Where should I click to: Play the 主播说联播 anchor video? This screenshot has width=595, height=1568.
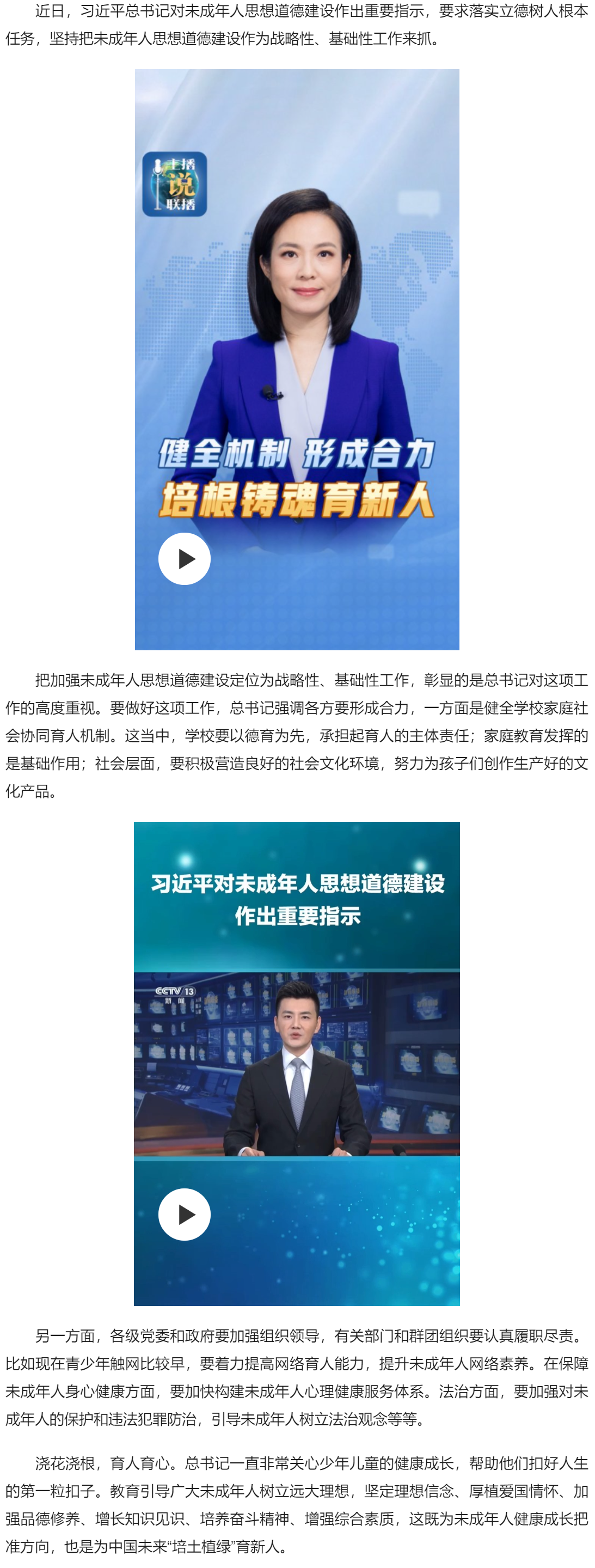point(185,558)
